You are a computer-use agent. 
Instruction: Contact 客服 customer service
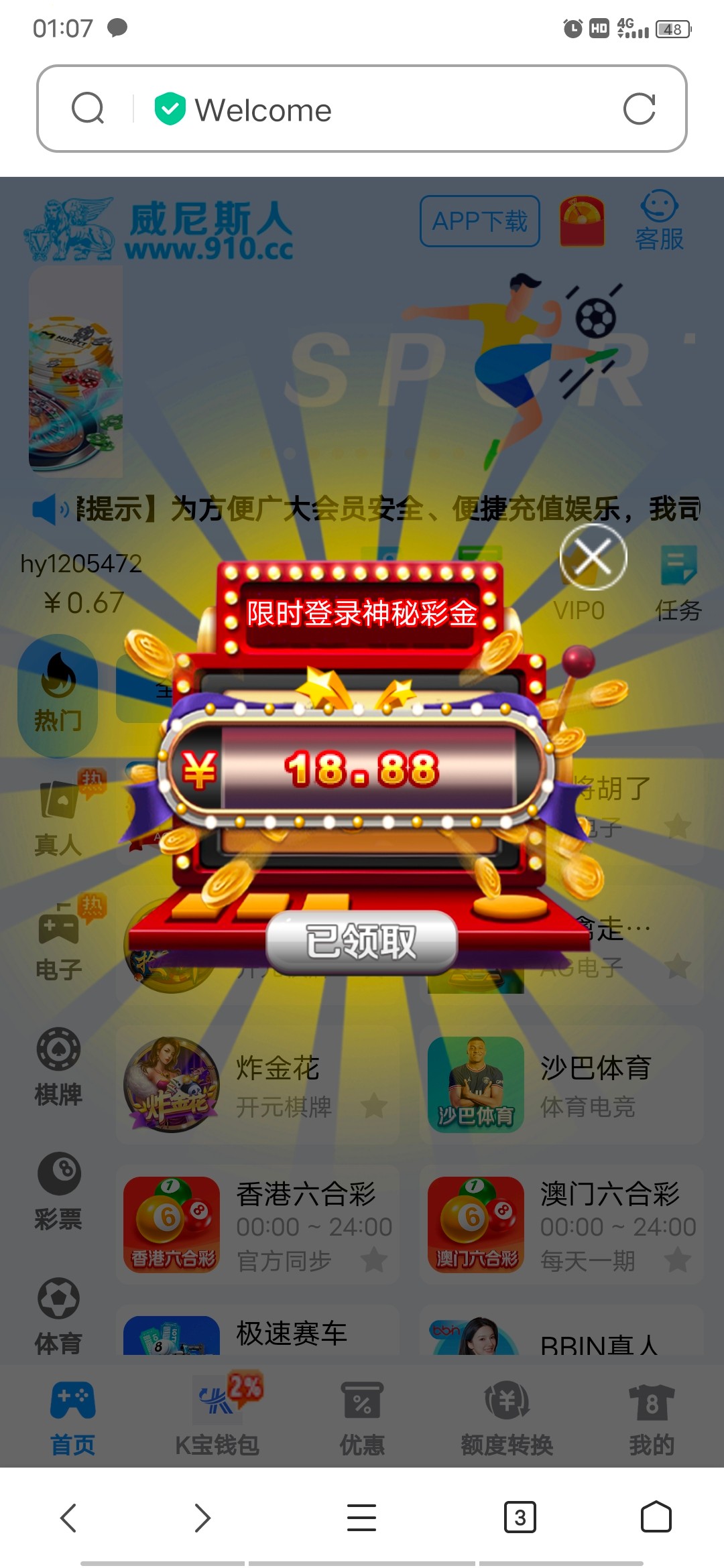(660, 221)
